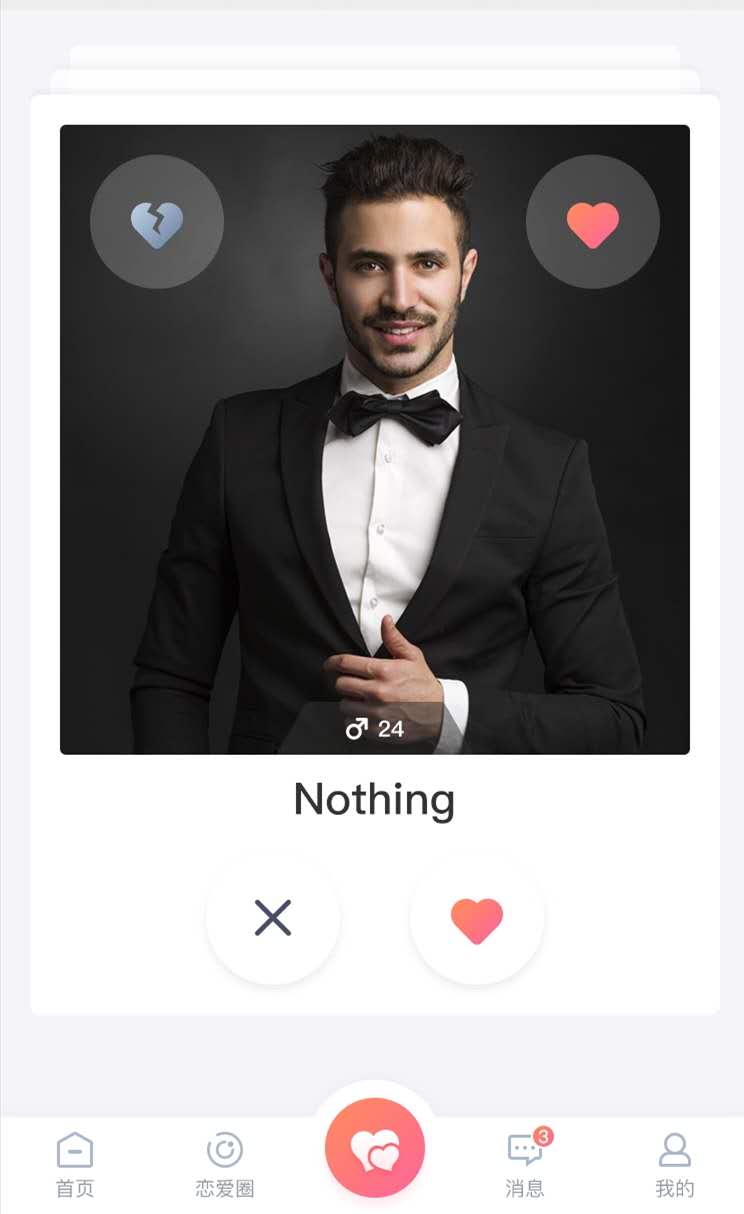Tap the heart overlay icon on the photo
The width and height of the screenshot is (744, 1214).
pos(593,222)
